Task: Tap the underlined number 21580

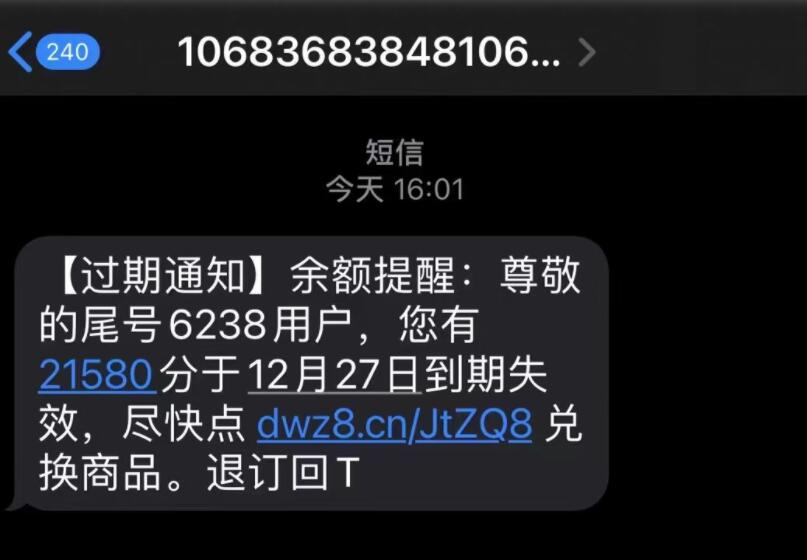Action: pyautogui.click(x=97, y=375)
